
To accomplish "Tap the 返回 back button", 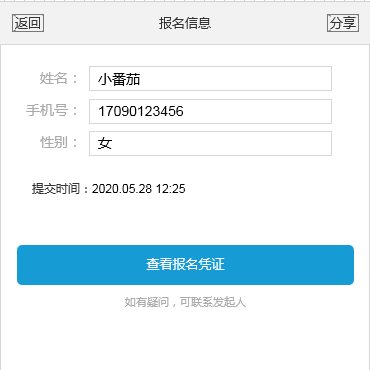I will (28, 23).
